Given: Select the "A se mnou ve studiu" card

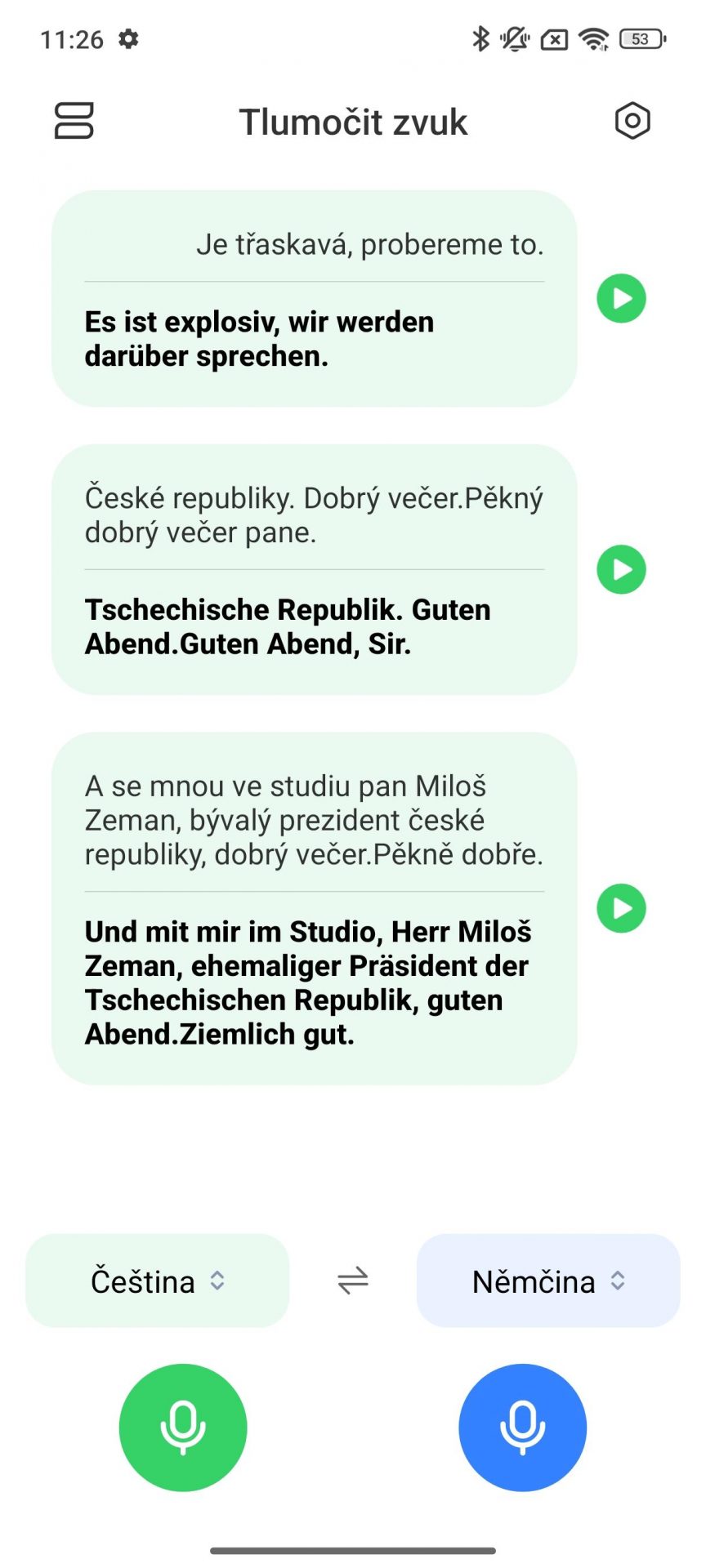Looking at the screenshot, I should coord(315,908).
